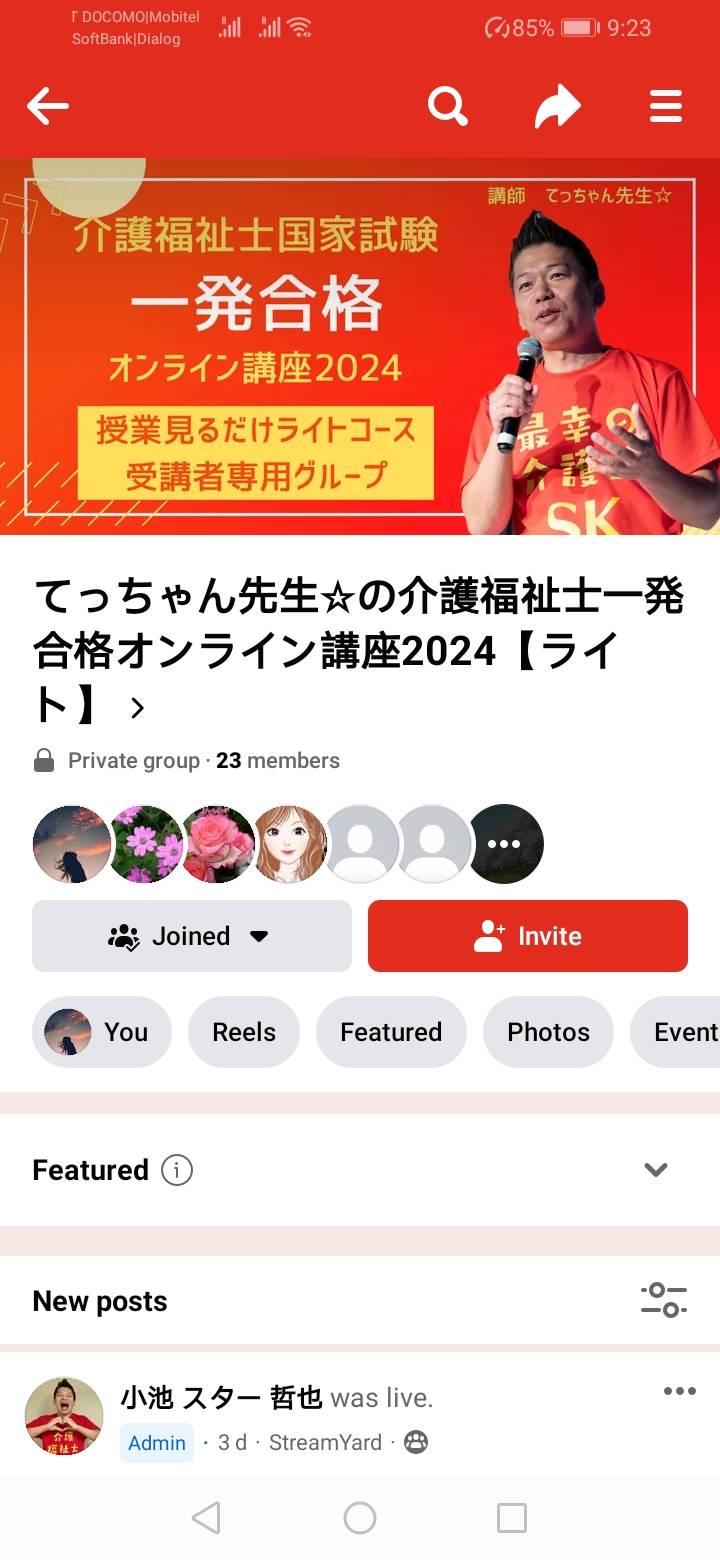Tap the system home button
Image resolution: width=720 pixels, height=1560 pixels.
pos(360,1518)
